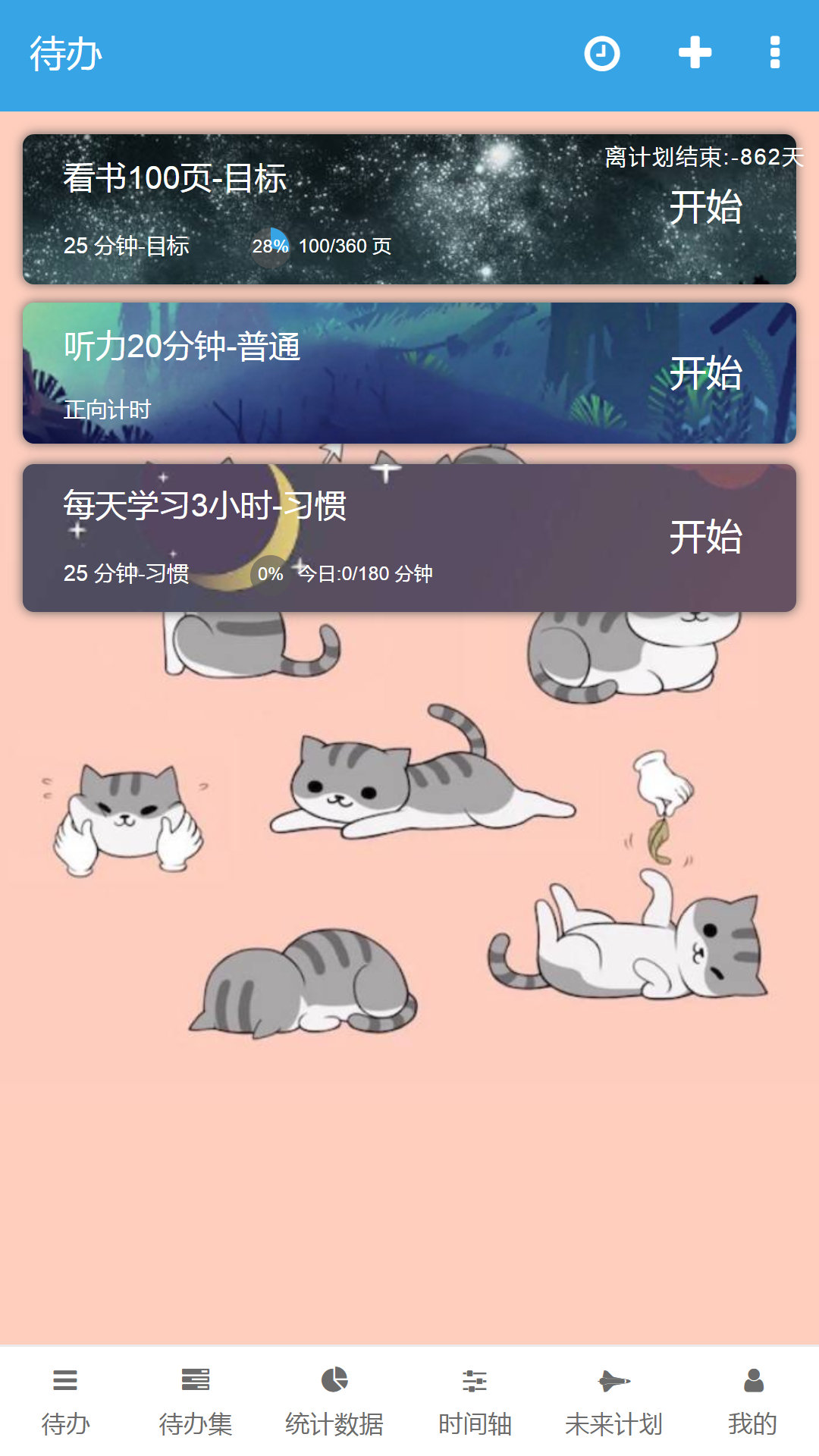The image size is (819, 1456).
Task: Open the 听力20分钟-普通 card
Action: (x=409, y=373)
